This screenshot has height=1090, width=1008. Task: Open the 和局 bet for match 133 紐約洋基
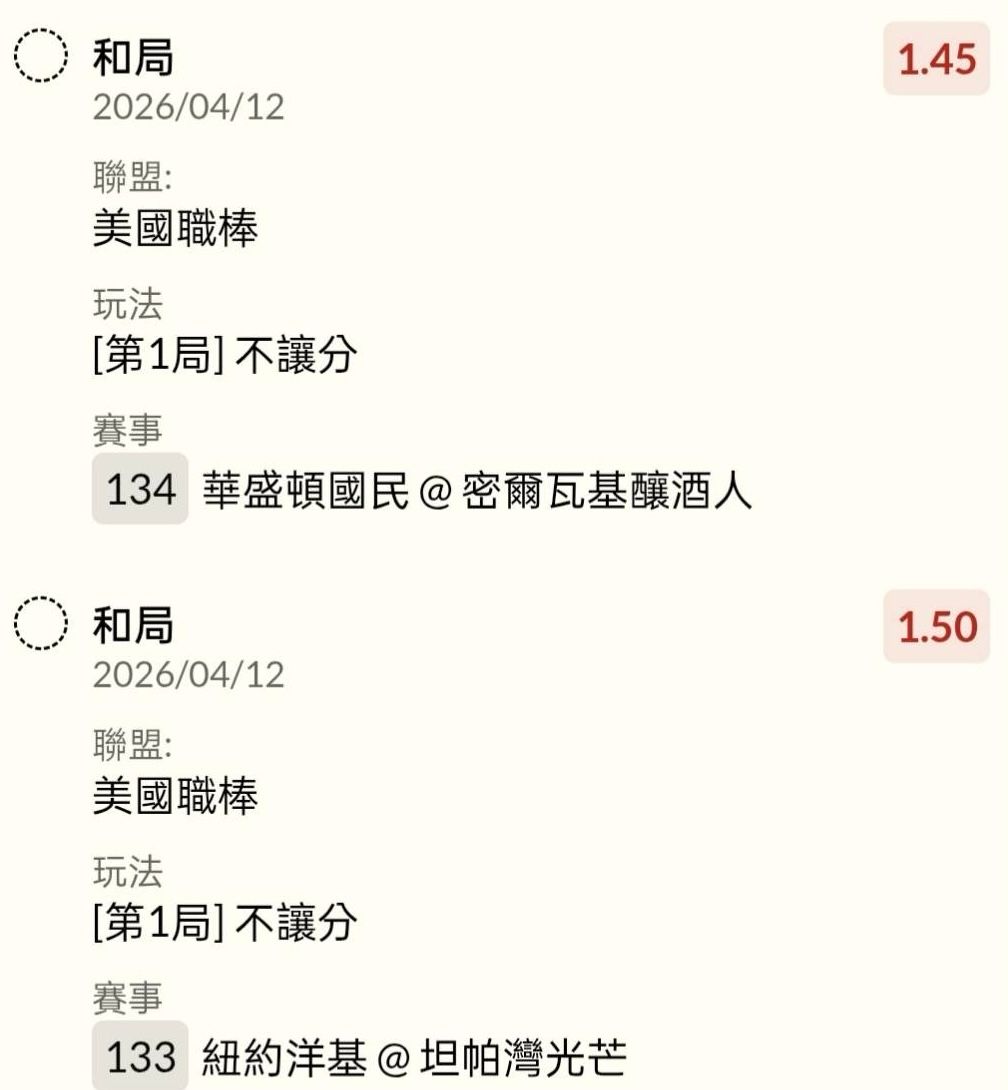[x=133, y=626]
